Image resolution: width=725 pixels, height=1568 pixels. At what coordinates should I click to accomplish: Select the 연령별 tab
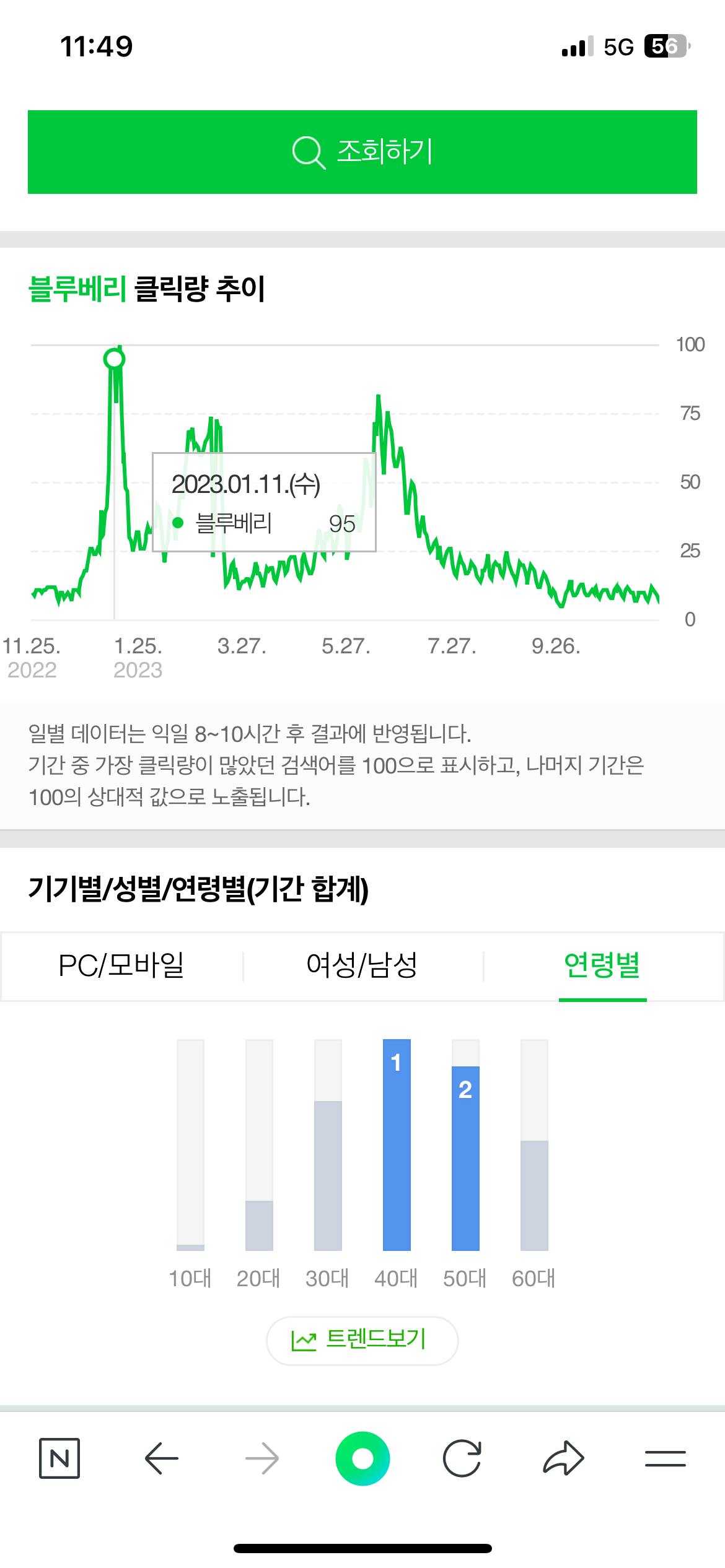[602, 965]
